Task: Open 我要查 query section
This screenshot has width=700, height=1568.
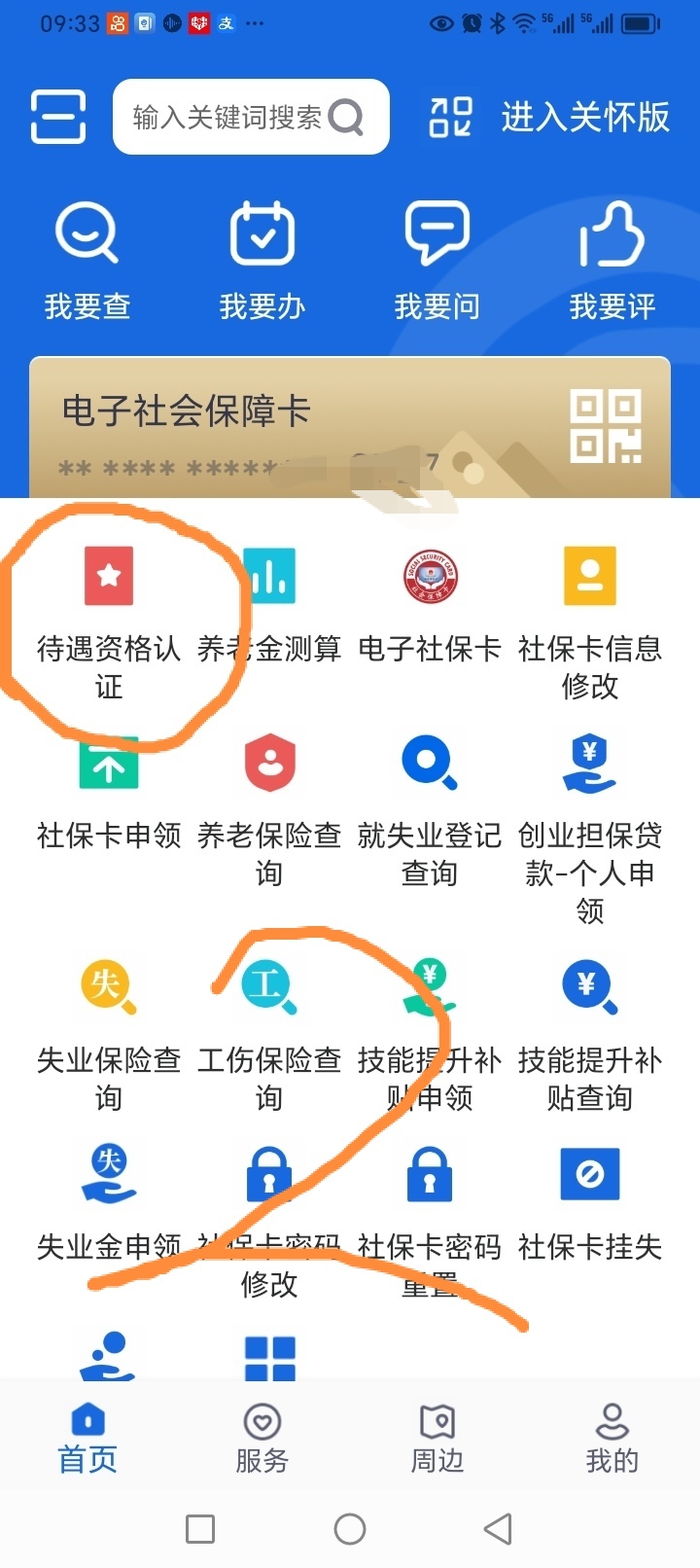Action: (87, 258)
